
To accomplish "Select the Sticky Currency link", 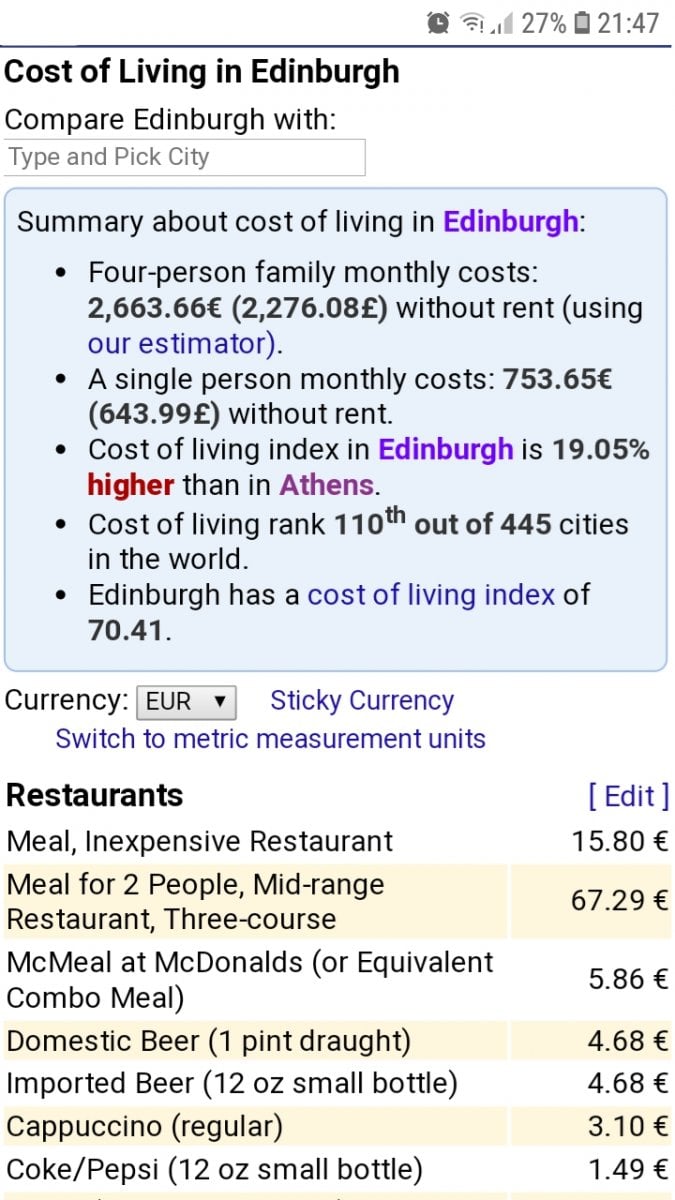I will pyautogui.click(x=361, y=701).
